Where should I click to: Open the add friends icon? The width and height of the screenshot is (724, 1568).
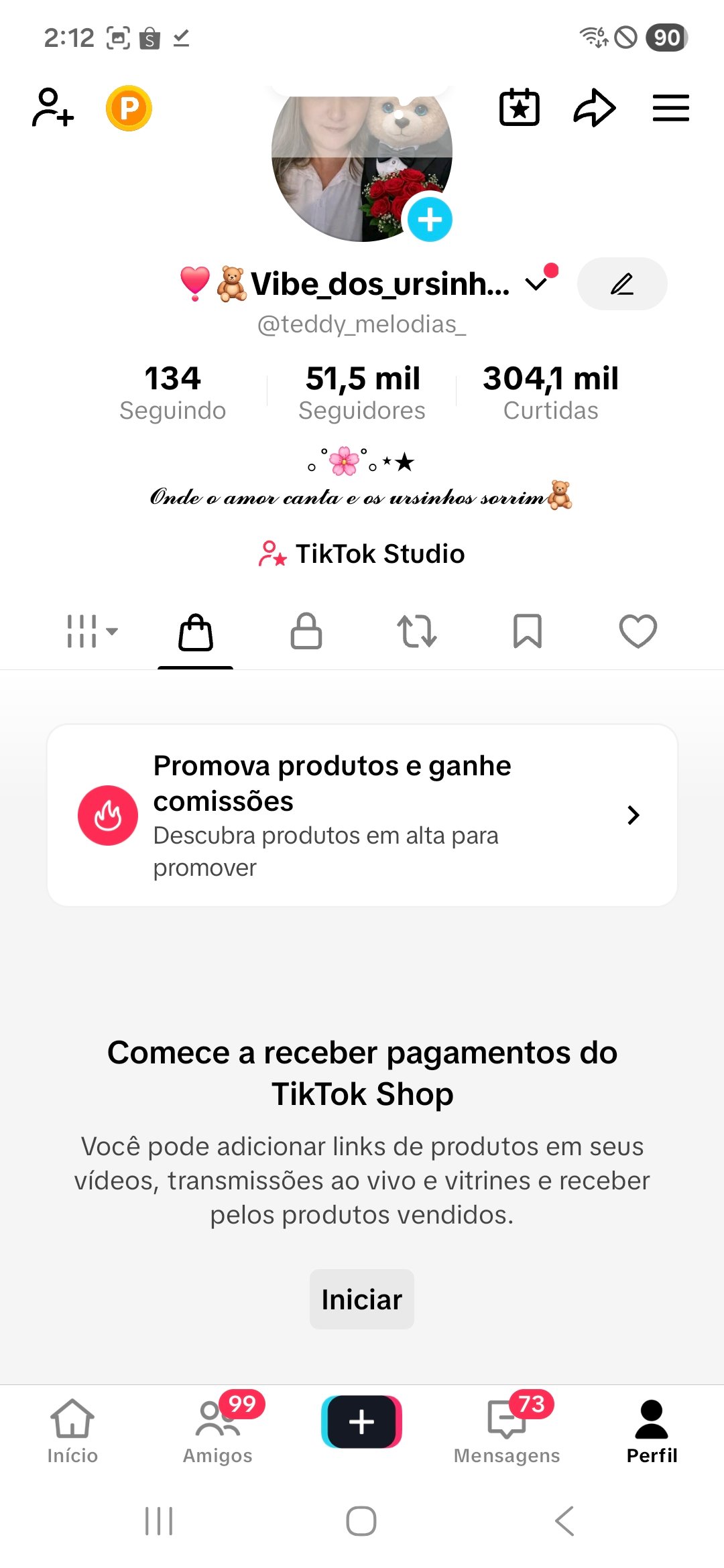tap(52, 108)
